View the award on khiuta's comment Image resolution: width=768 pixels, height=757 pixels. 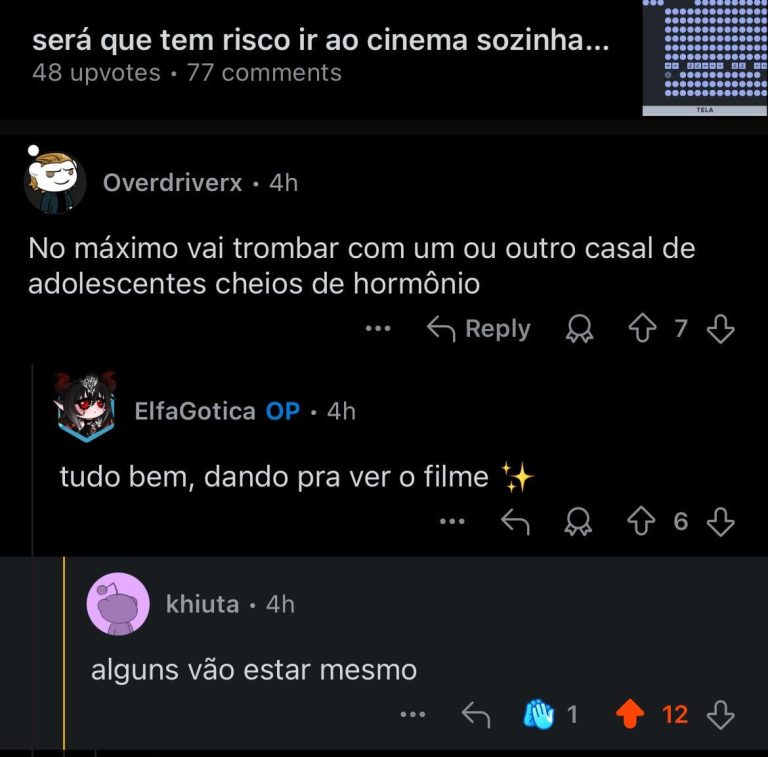(x=539, y=714)
